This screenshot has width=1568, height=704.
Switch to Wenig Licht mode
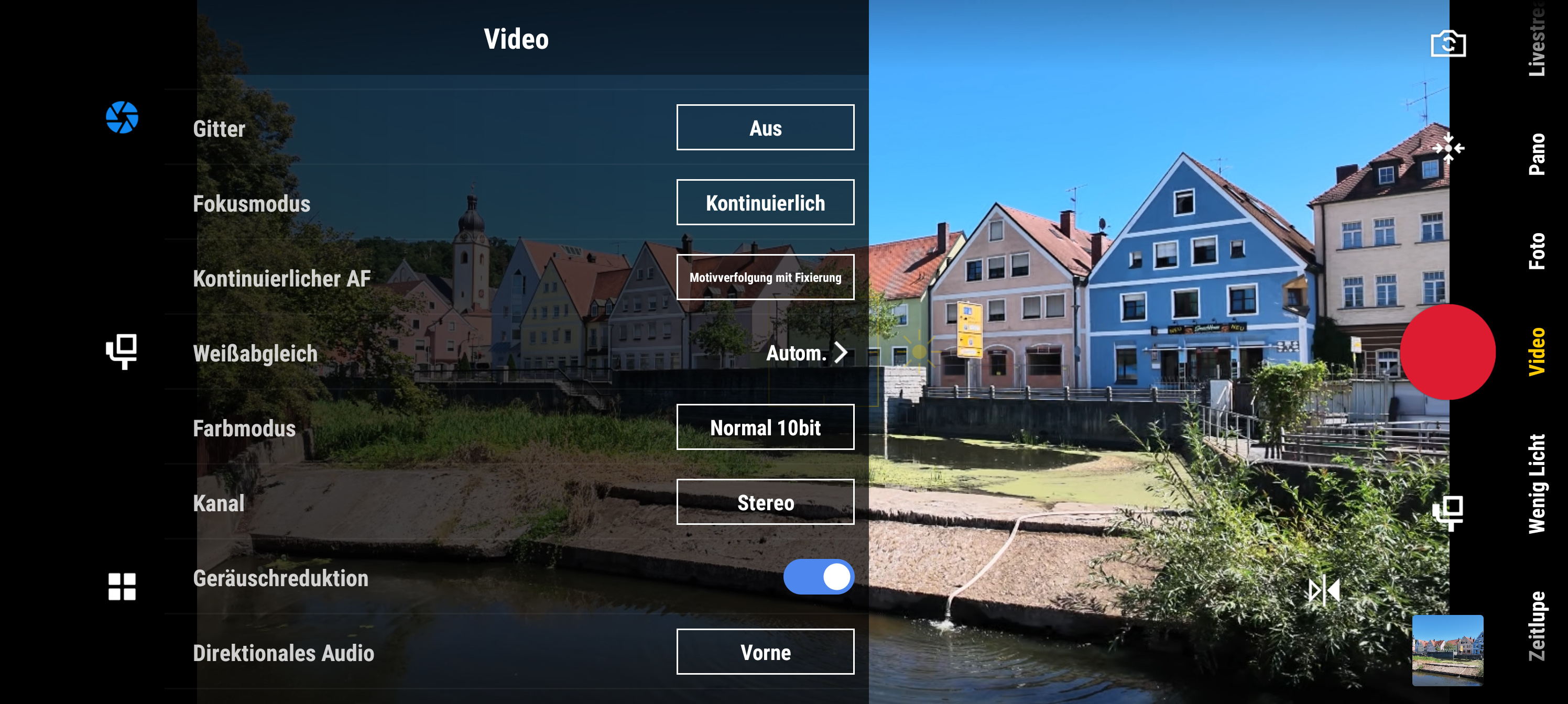[x=1537, y=483]
